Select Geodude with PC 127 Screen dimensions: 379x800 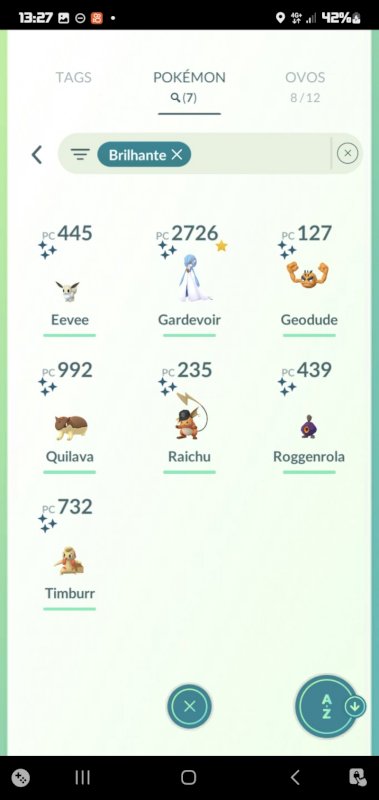(309, 280)
